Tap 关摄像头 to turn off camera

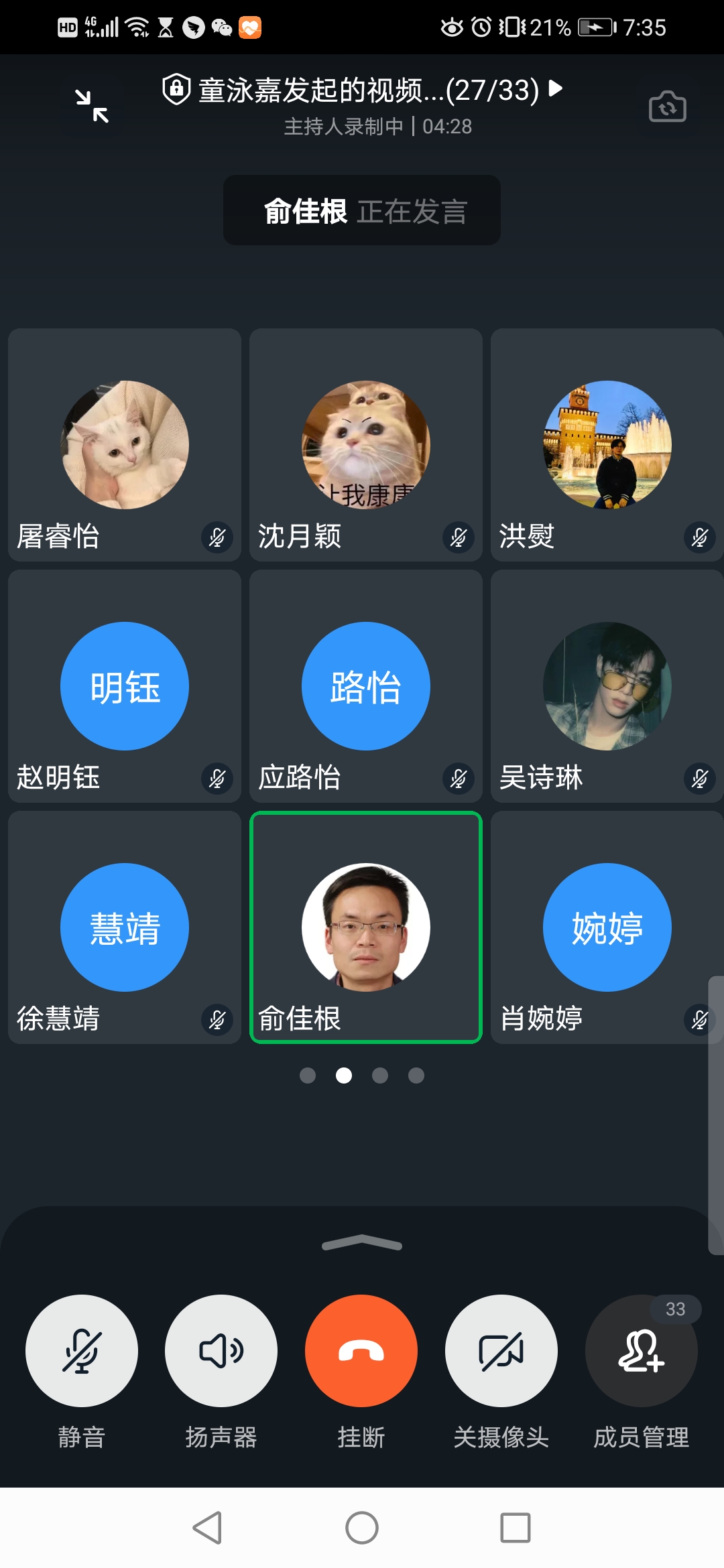tap(501, 1351)
